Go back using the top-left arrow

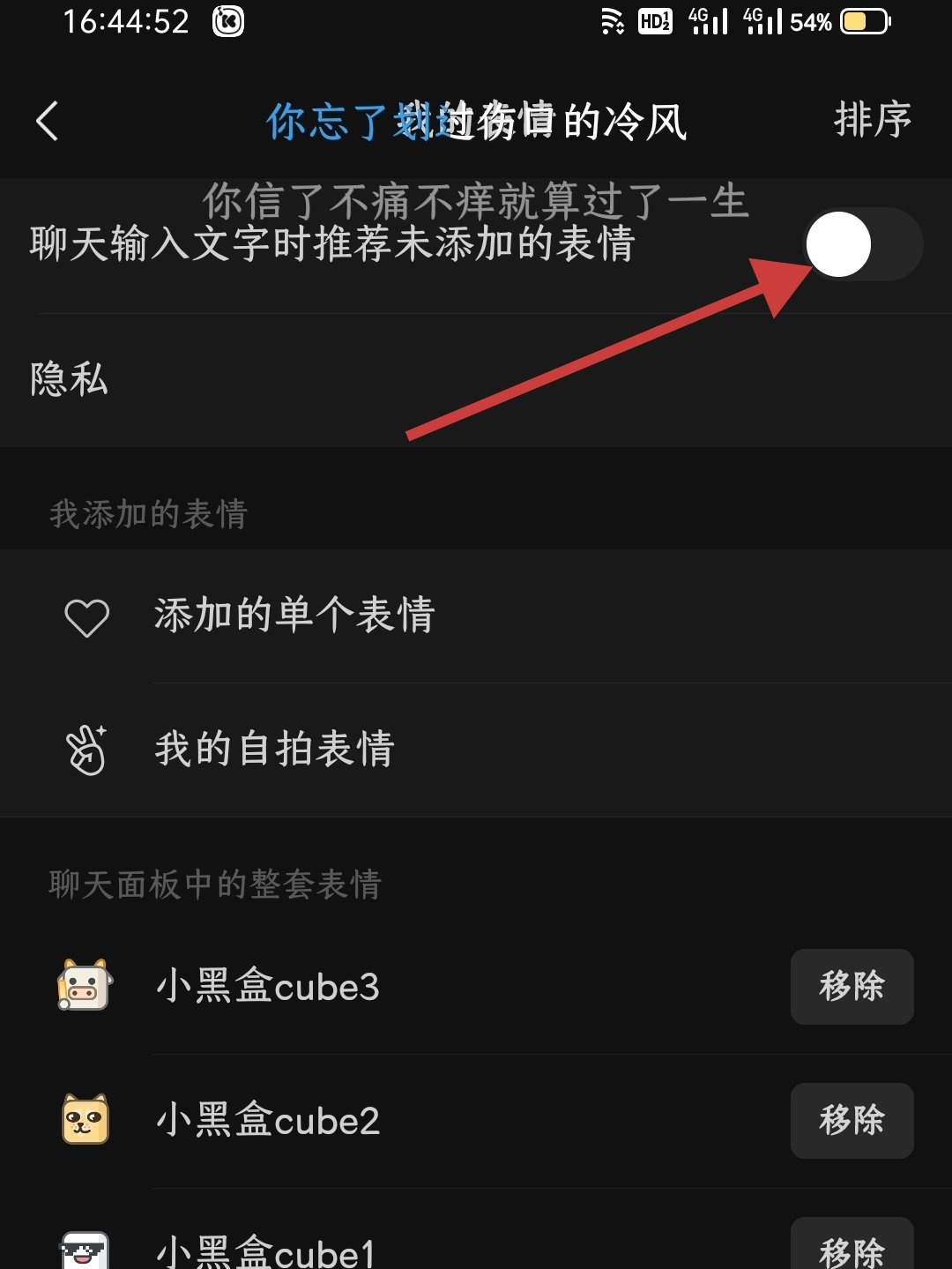pyautogui.click(x=48, y=121)
